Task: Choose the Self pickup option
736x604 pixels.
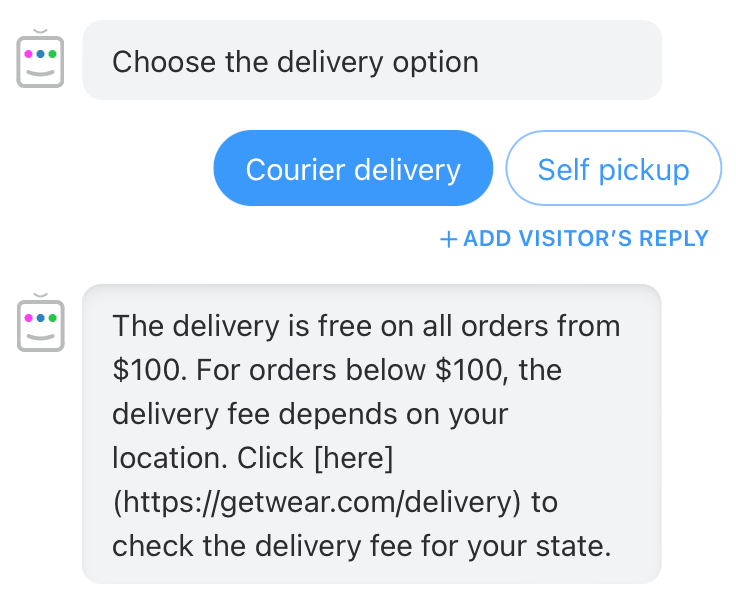Action: pos(613,169)
